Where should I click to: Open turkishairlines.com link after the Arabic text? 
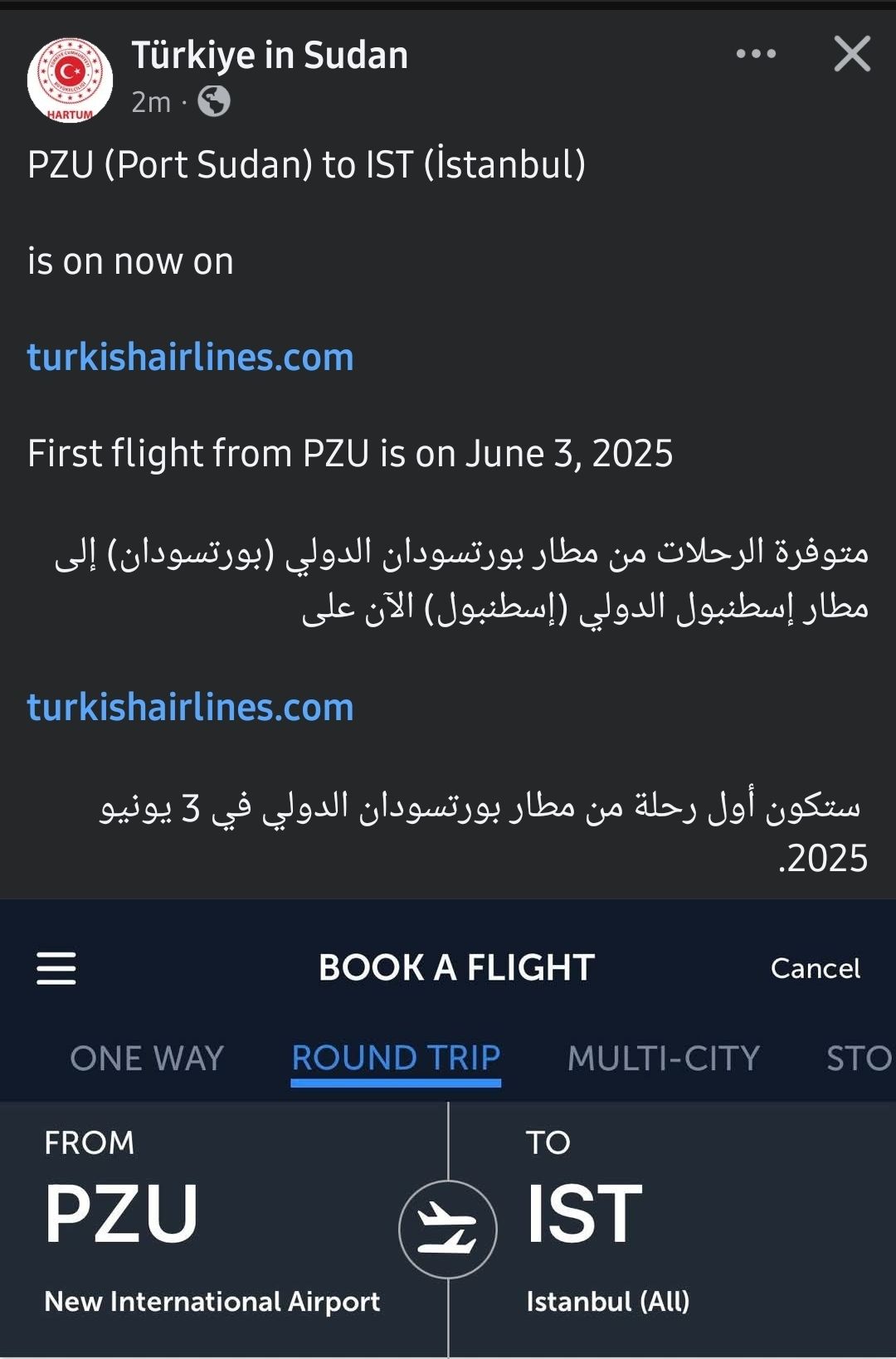[191, 708]
